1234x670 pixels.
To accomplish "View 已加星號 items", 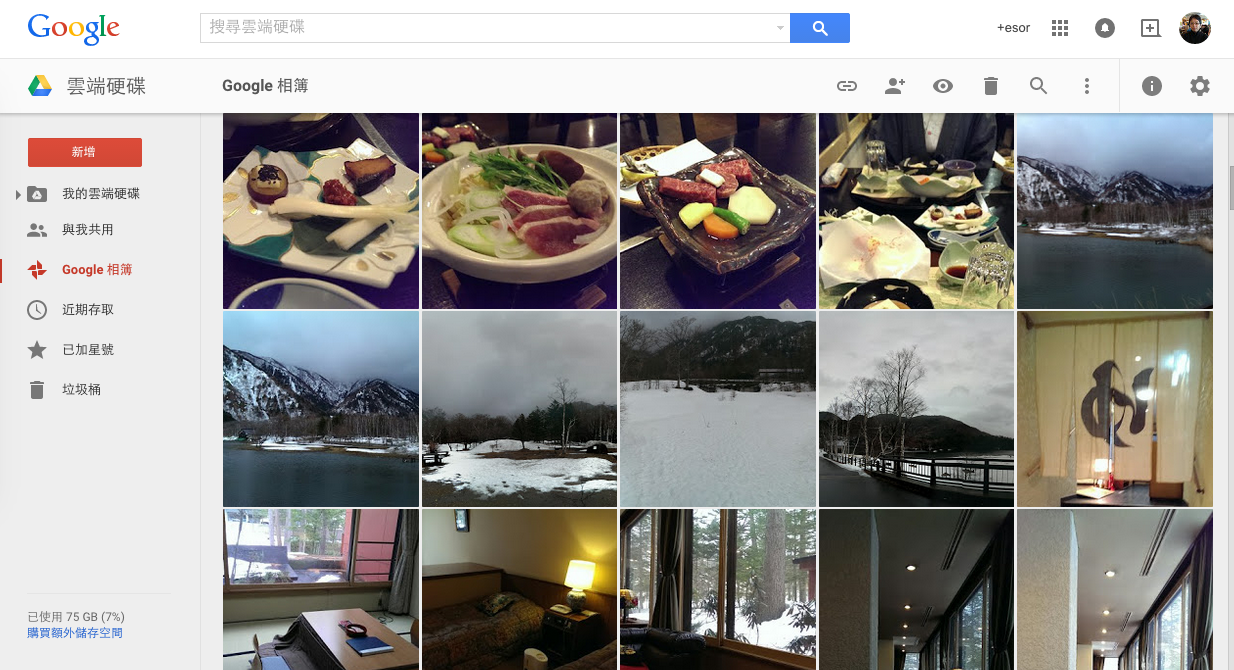I will [88, 350].
